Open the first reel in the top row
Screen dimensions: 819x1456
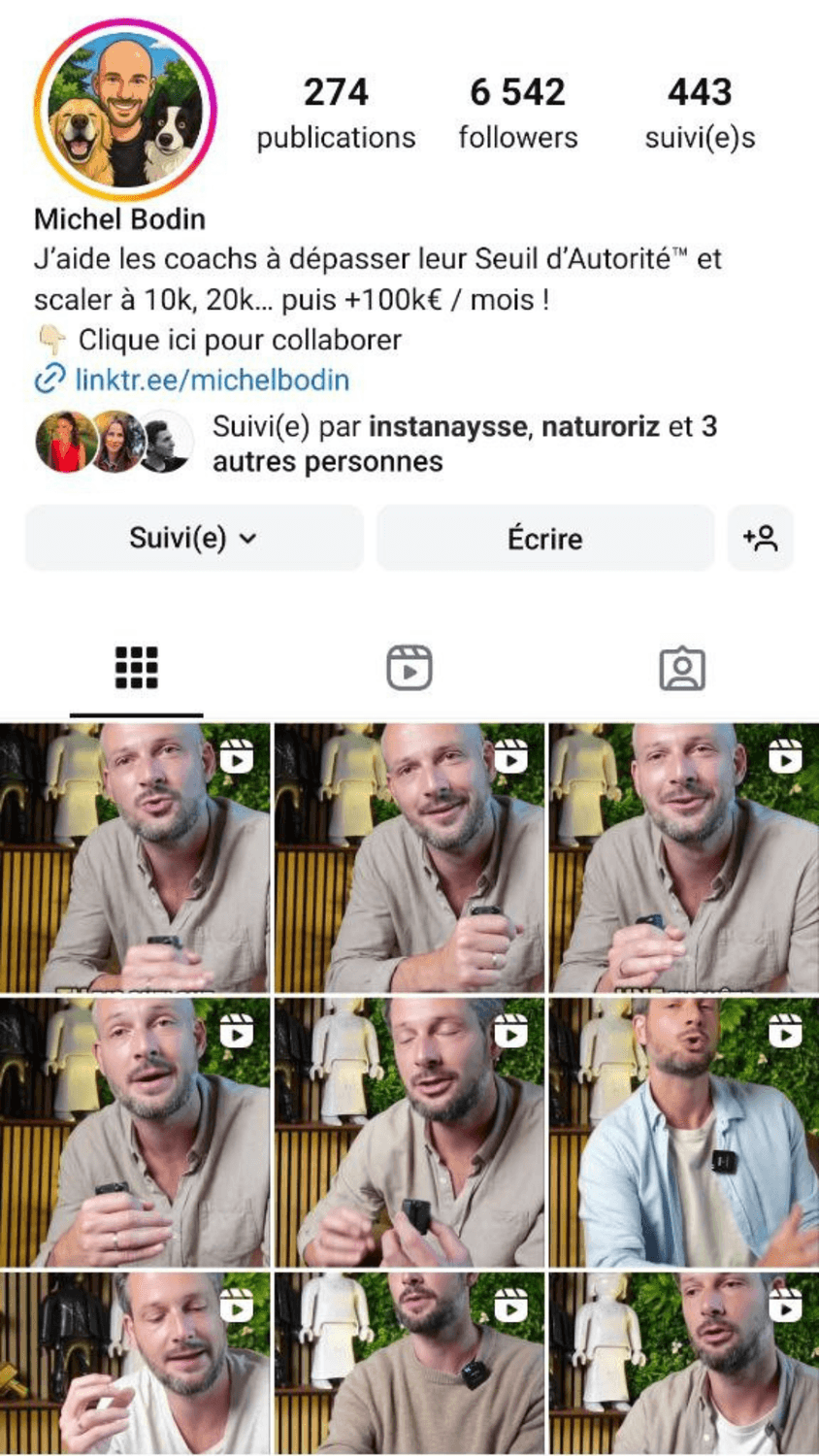135,857
